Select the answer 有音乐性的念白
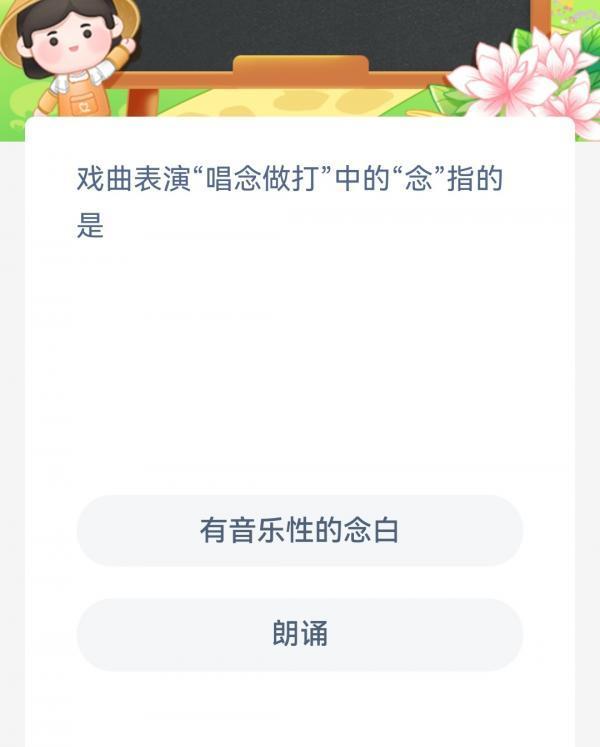The image size is (600, 747). (x=299, y=530)
